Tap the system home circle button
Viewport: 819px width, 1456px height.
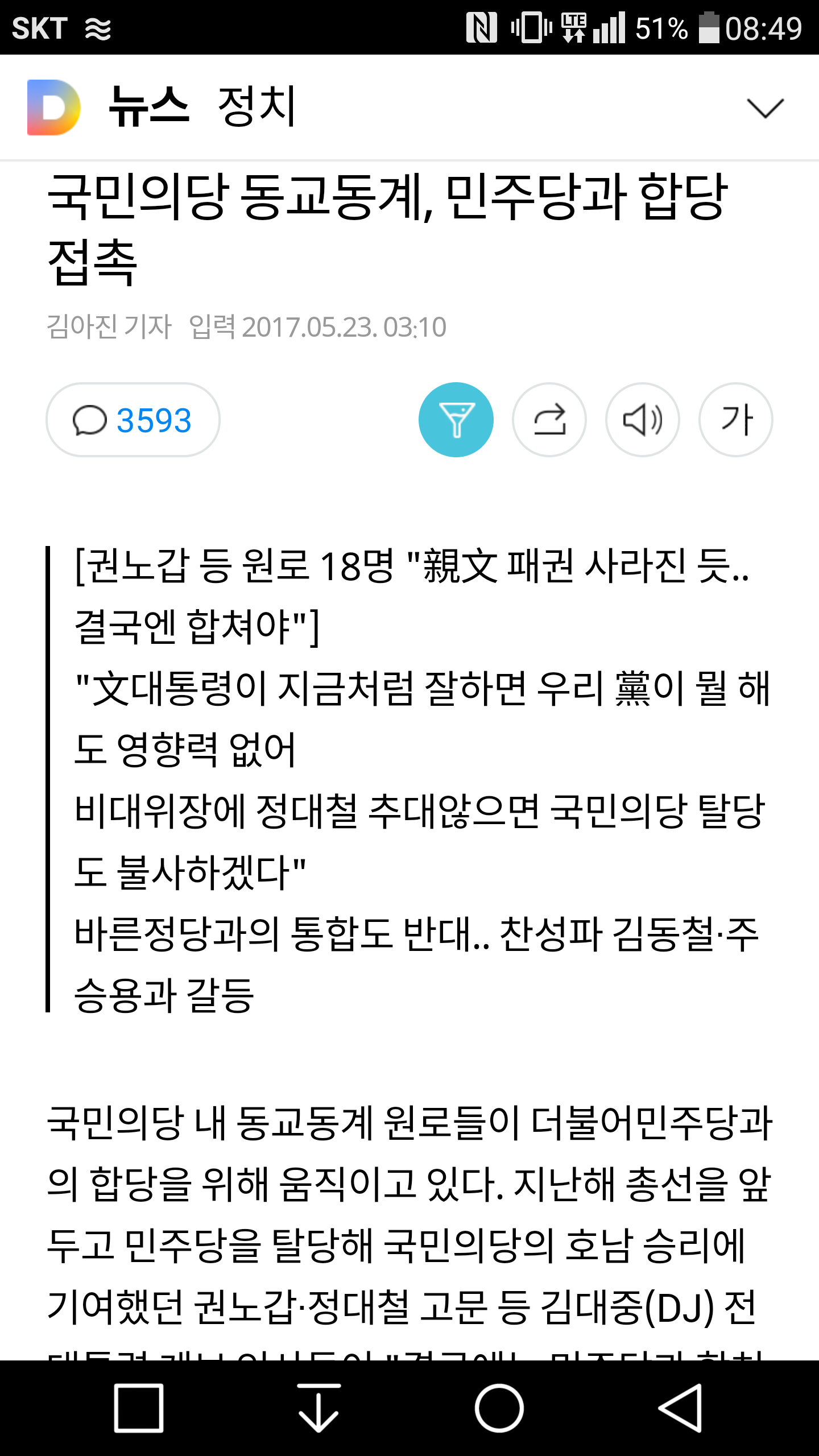click(499, 1408)
